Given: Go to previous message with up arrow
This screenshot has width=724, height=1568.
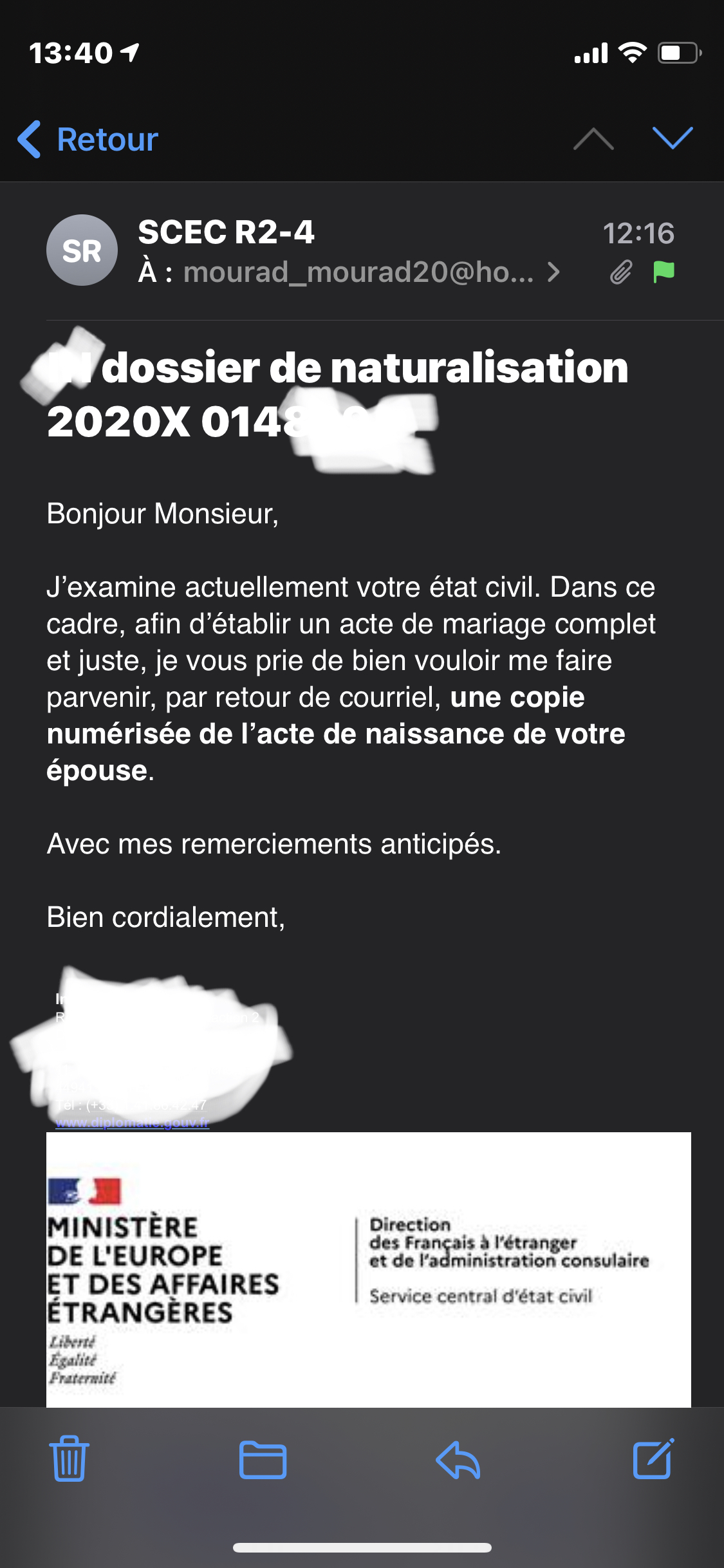Looking at the screenshot, I should [593, 138].
